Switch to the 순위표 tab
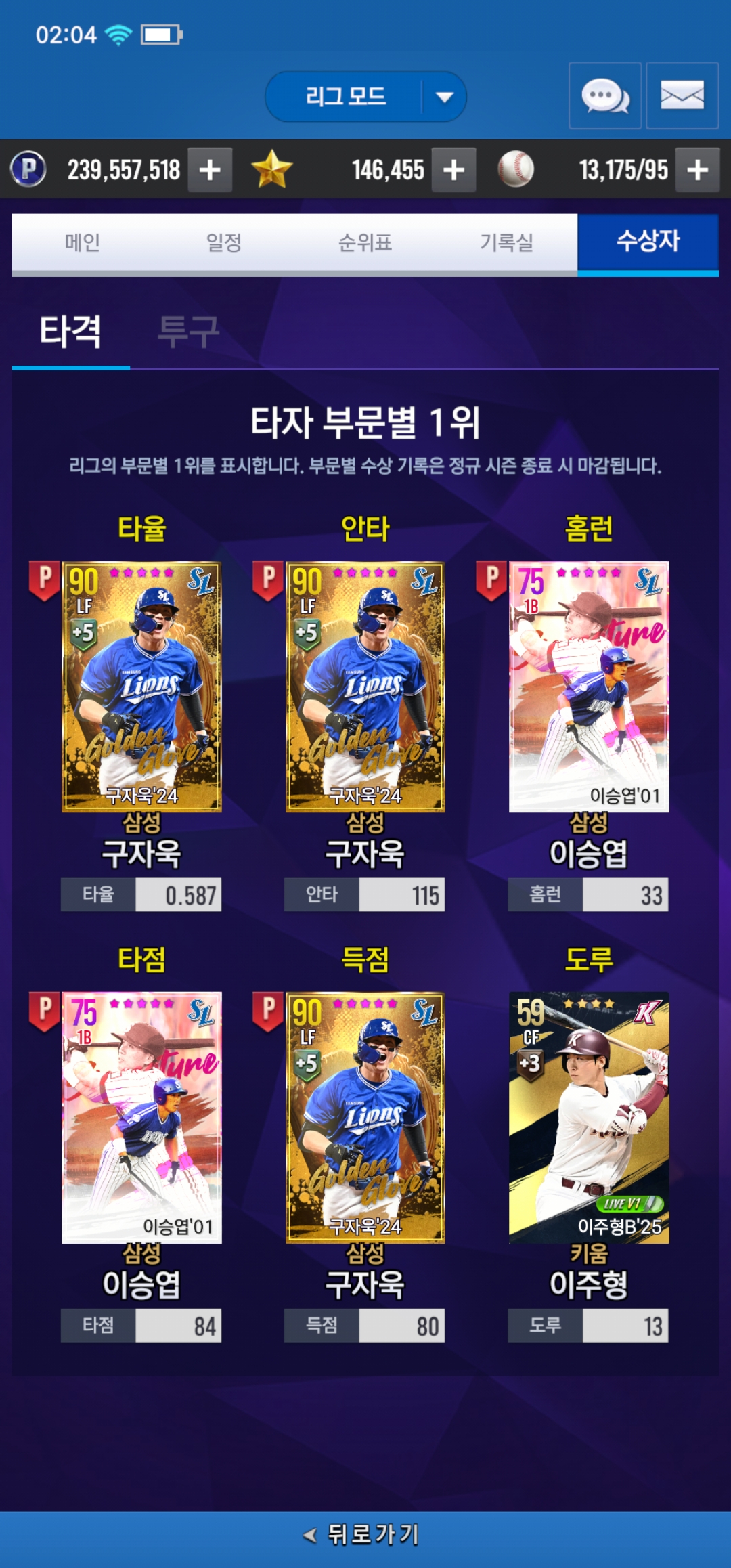The width and height of the screenshot is (731, 1568). 365,242
